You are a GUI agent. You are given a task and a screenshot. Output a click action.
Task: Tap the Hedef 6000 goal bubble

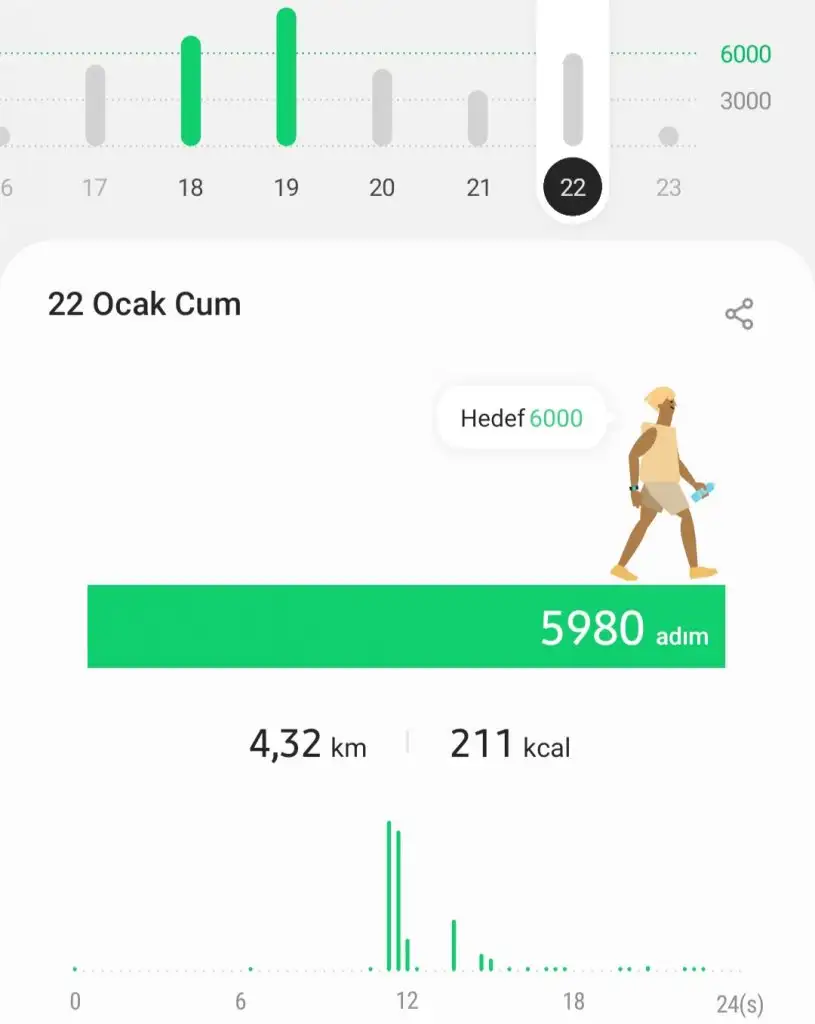point(521,418)
